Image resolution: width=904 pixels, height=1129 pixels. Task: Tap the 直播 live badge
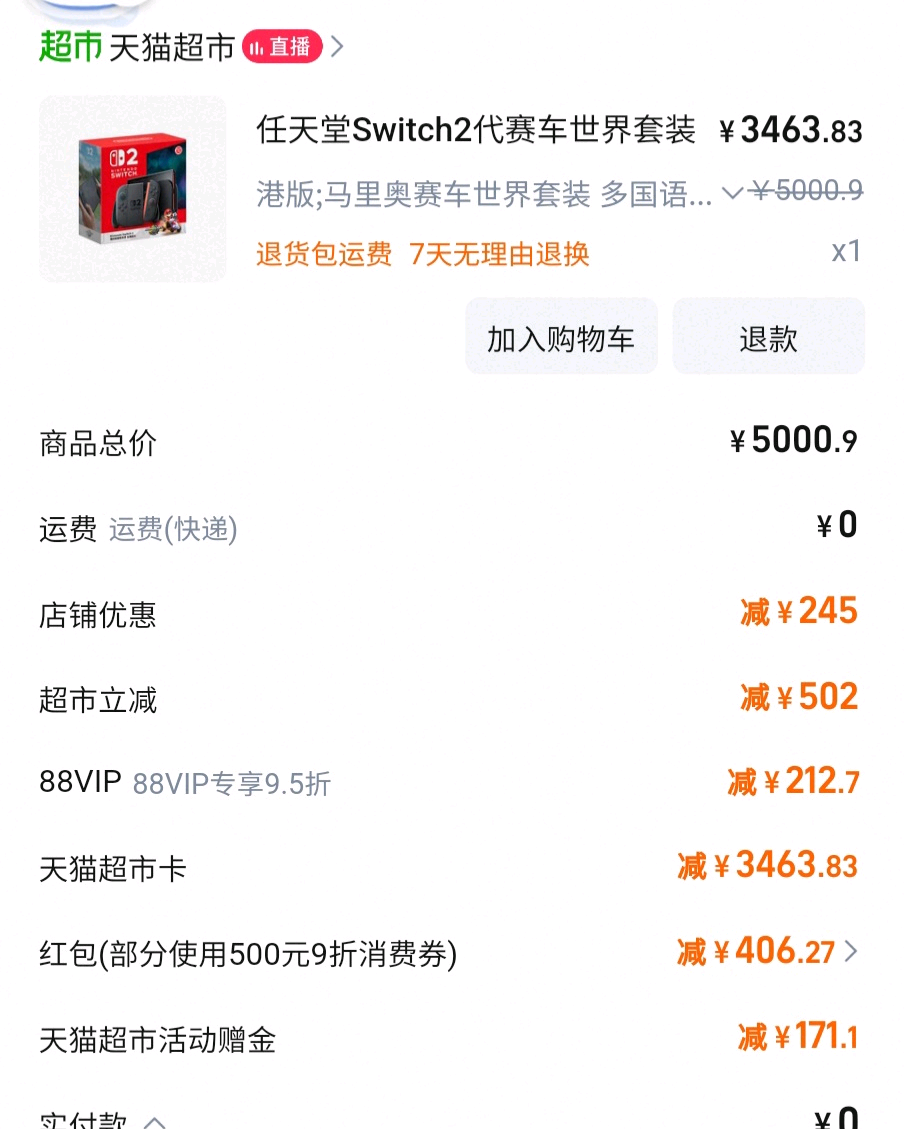tap(283, 47)
